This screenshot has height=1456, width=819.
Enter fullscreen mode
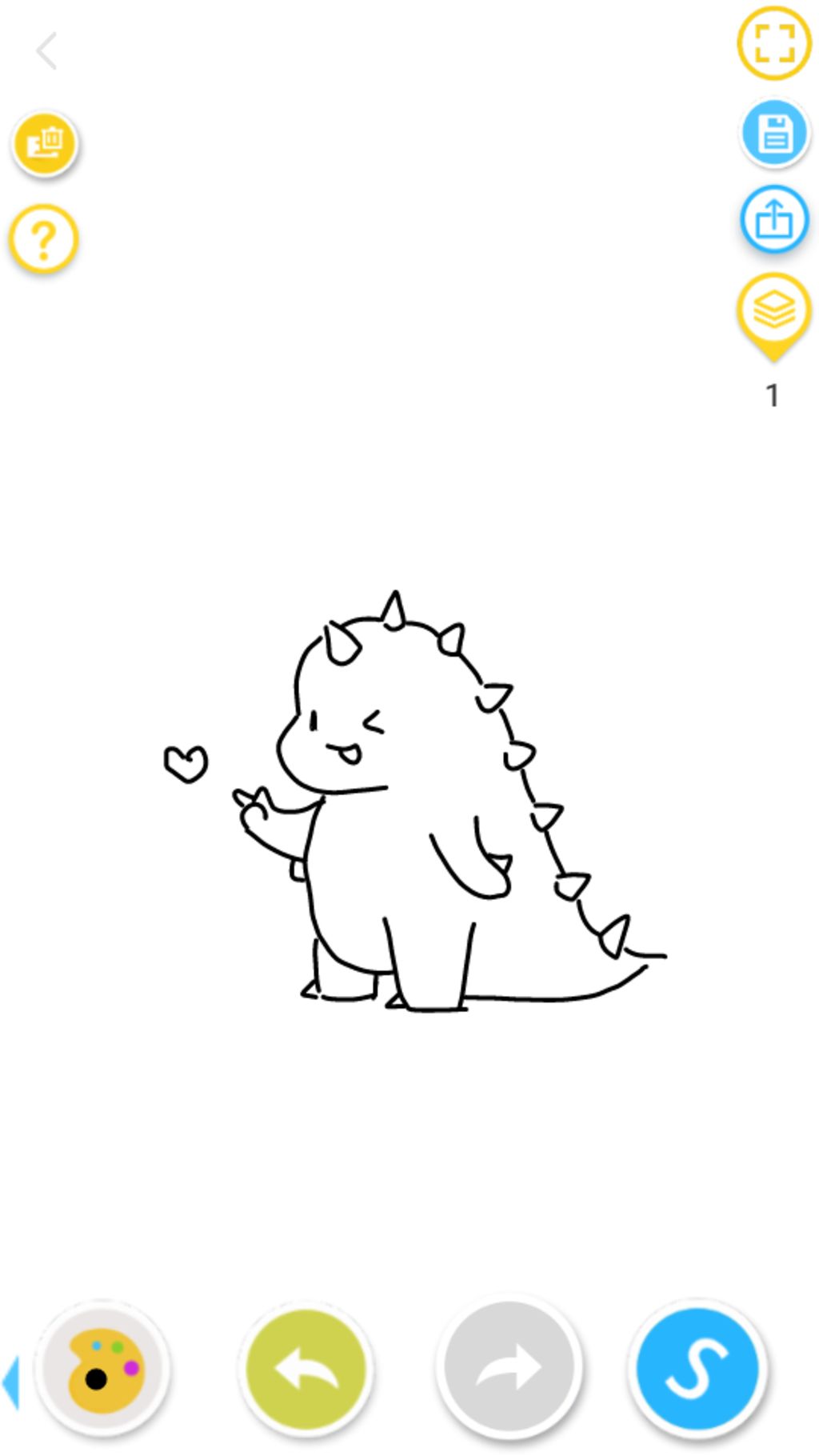tap(773, 43)
